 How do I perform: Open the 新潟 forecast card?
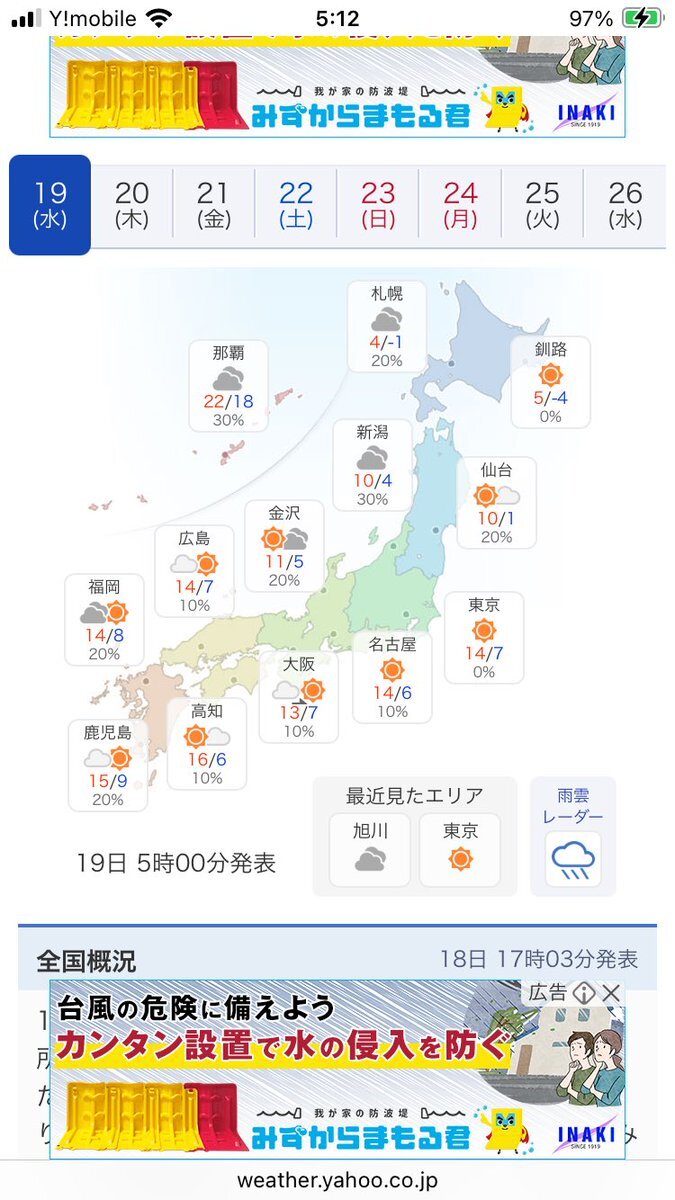(x=372, y=465)
